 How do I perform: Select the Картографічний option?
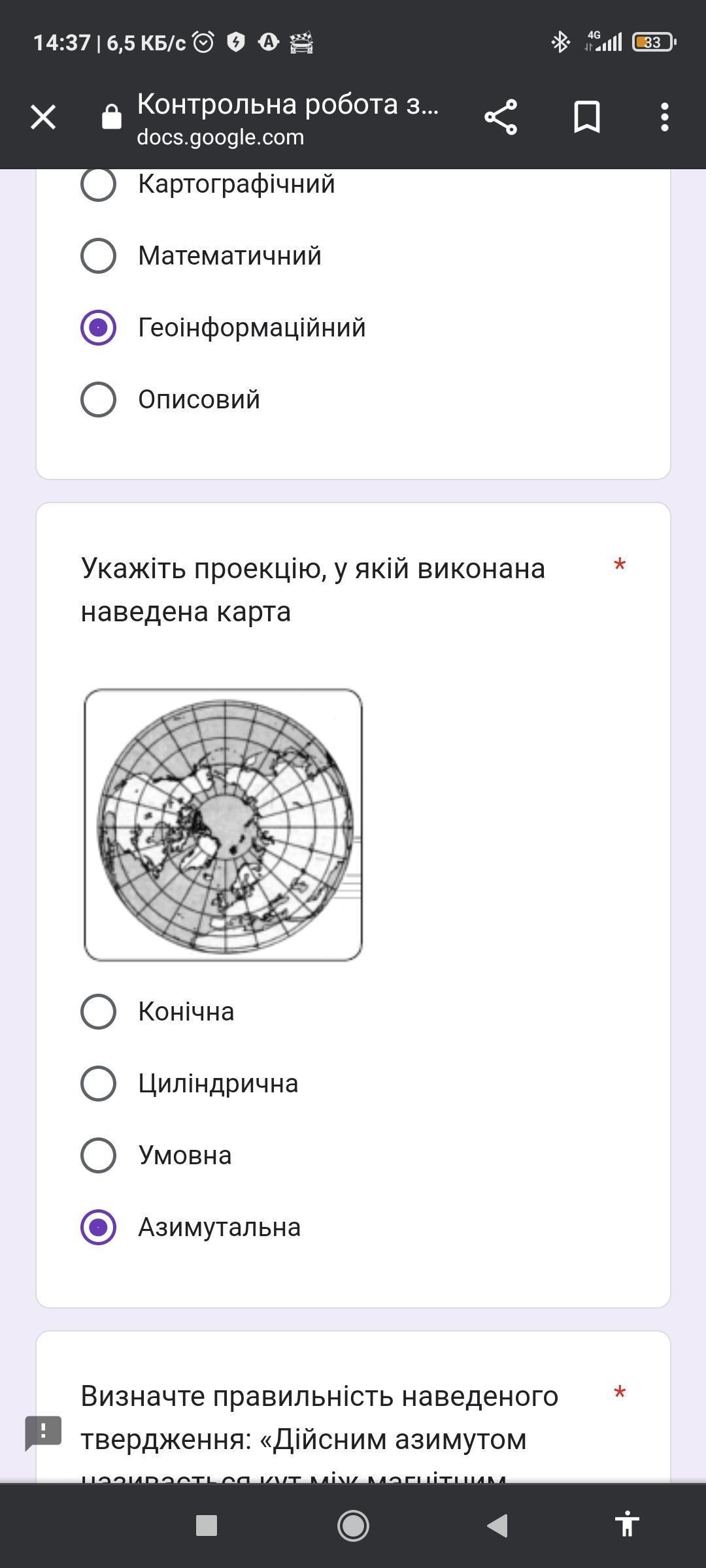click(x=98, y=184)
